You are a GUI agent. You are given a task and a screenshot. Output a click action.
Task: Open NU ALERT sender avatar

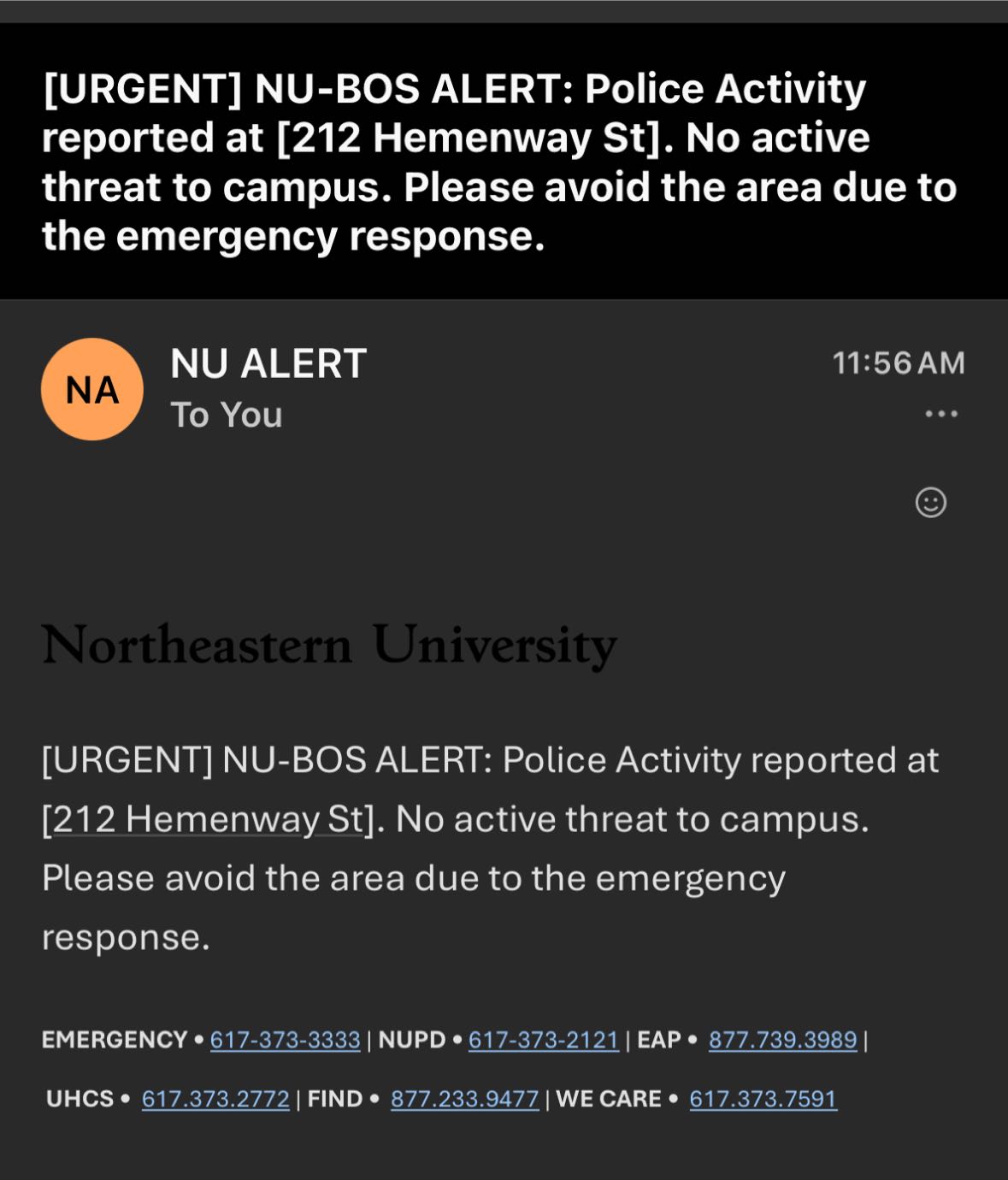click(x=91, y=389)
